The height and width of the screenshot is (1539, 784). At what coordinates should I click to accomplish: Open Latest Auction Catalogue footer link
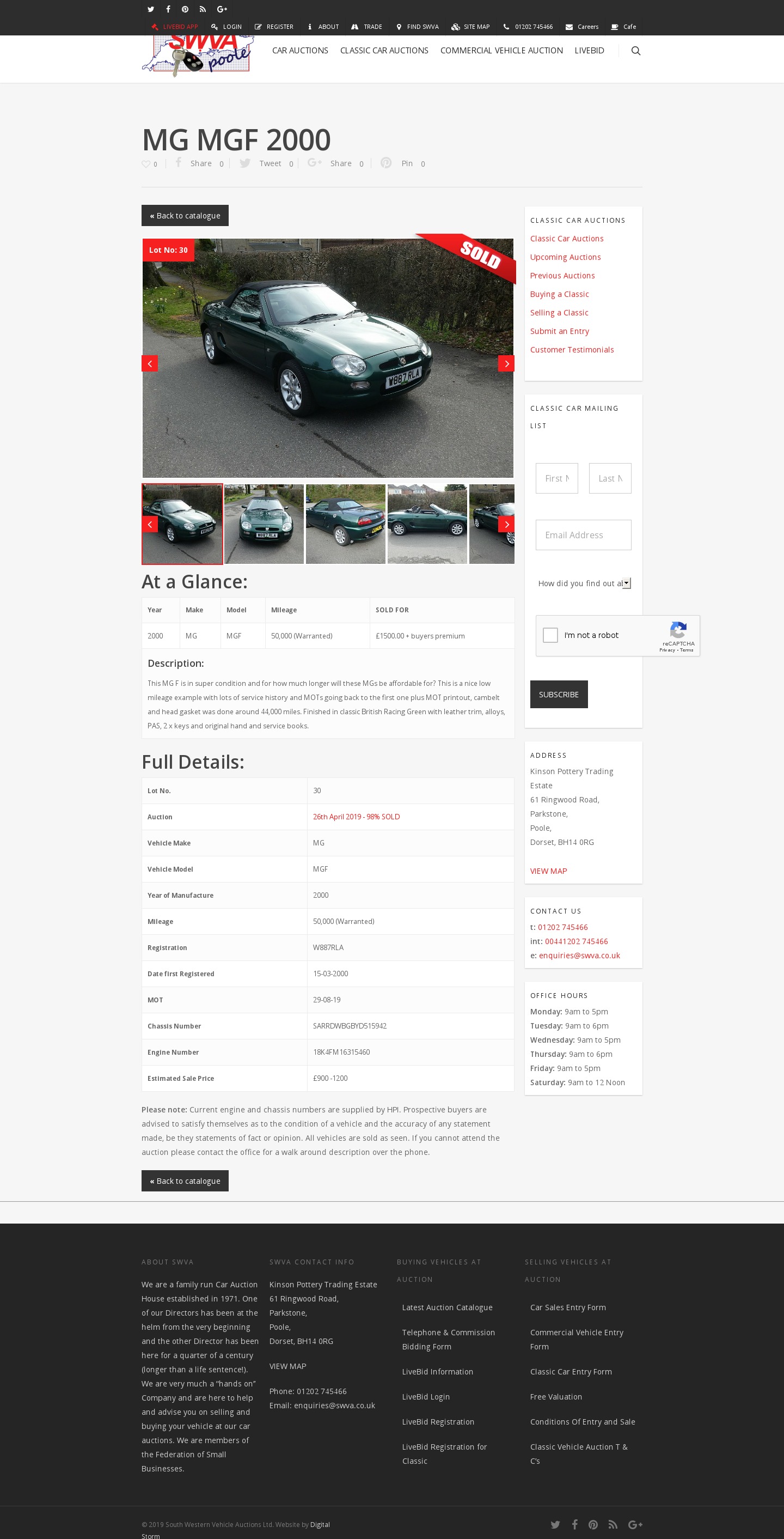[446, 1307]
